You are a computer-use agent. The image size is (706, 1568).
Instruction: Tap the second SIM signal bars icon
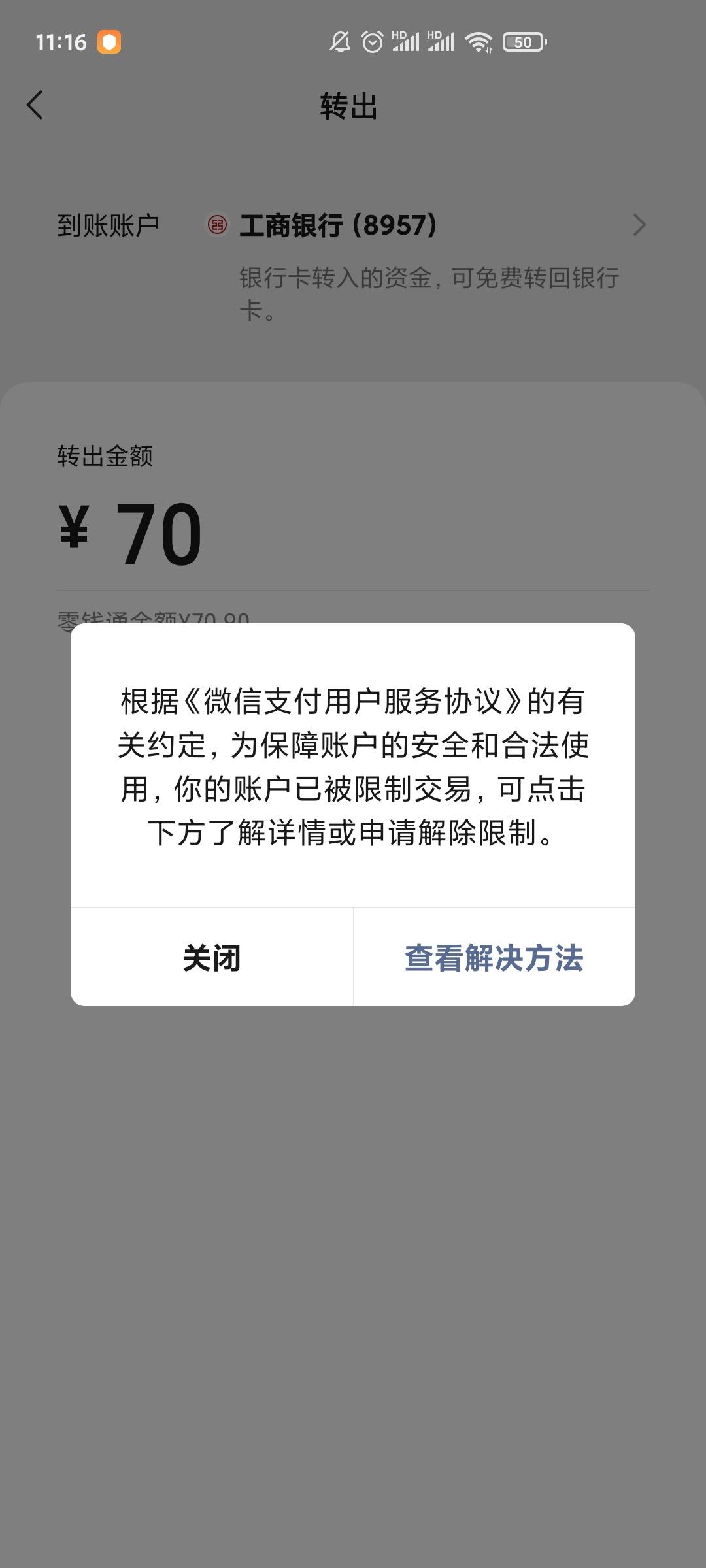[442, 41]
